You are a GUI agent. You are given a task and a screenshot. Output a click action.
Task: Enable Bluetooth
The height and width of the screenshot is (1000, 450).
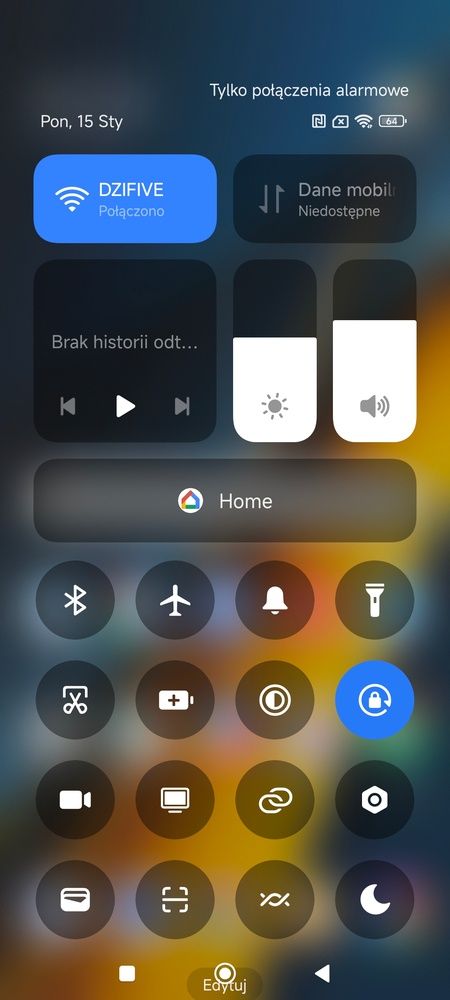(75, 600)
